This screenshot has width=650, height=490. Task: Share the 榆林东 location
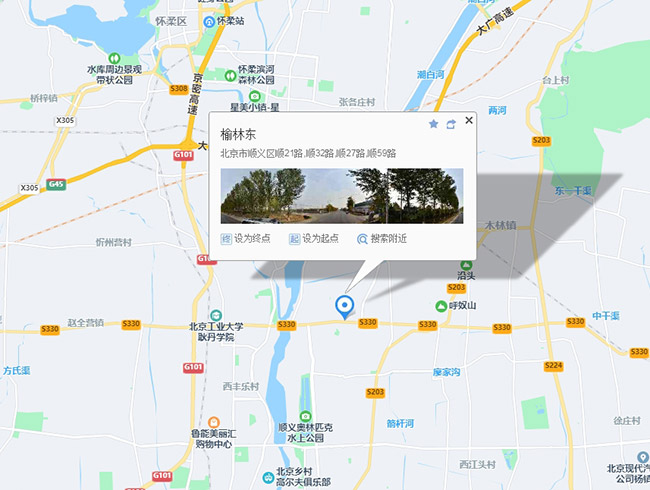[451, 124]
